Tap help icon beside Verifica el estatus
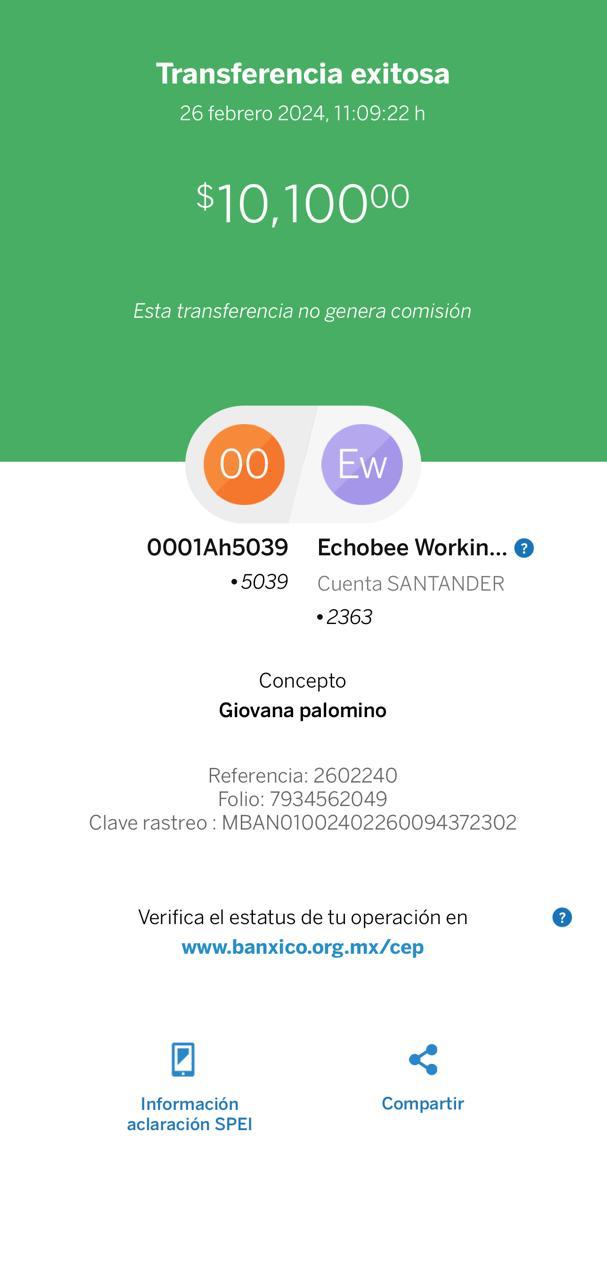The image size is (607, 1280). coord(562,917)
